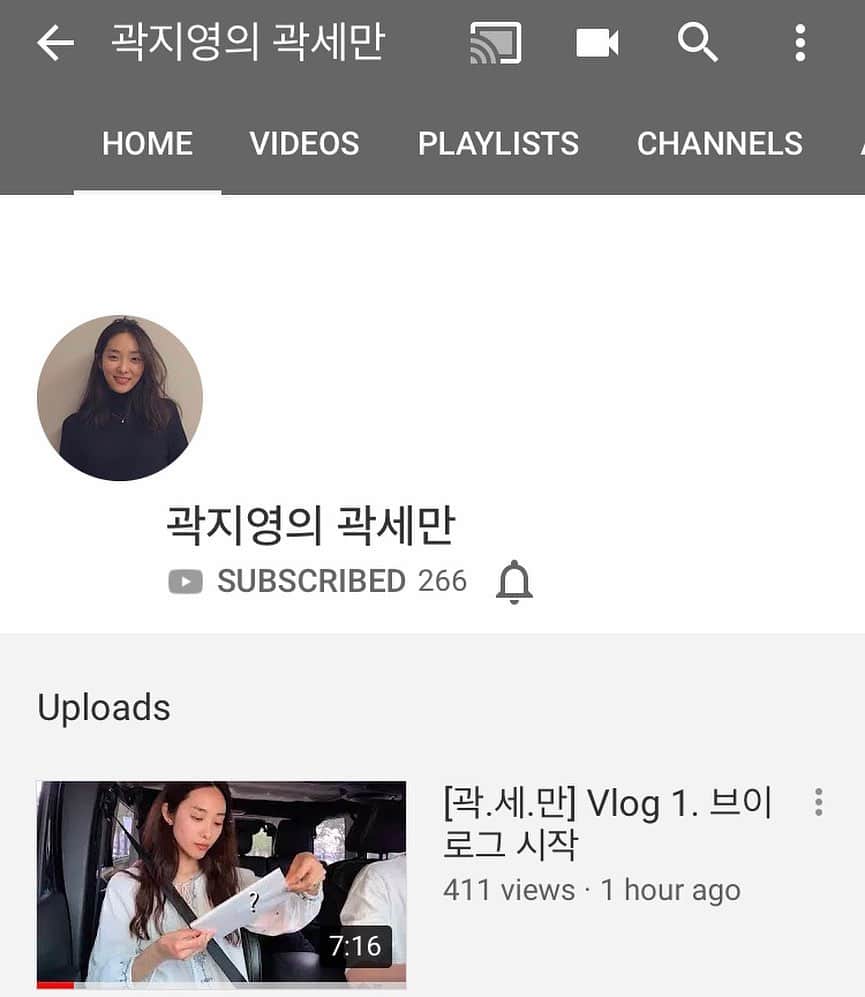
Task: Switch to the Playlists tab
Action: (498, 144)
